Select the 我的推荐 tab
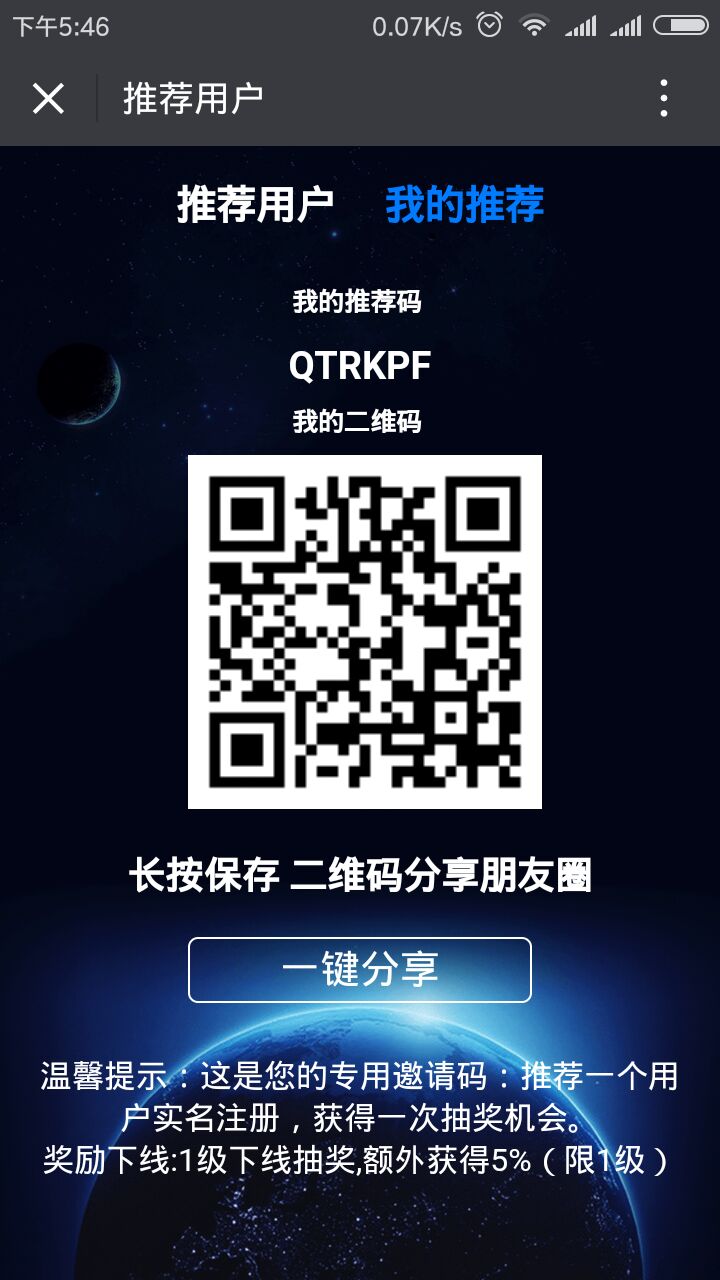Image resolution: width=720 pixels, height=1280 pixels. click(465, 205)
